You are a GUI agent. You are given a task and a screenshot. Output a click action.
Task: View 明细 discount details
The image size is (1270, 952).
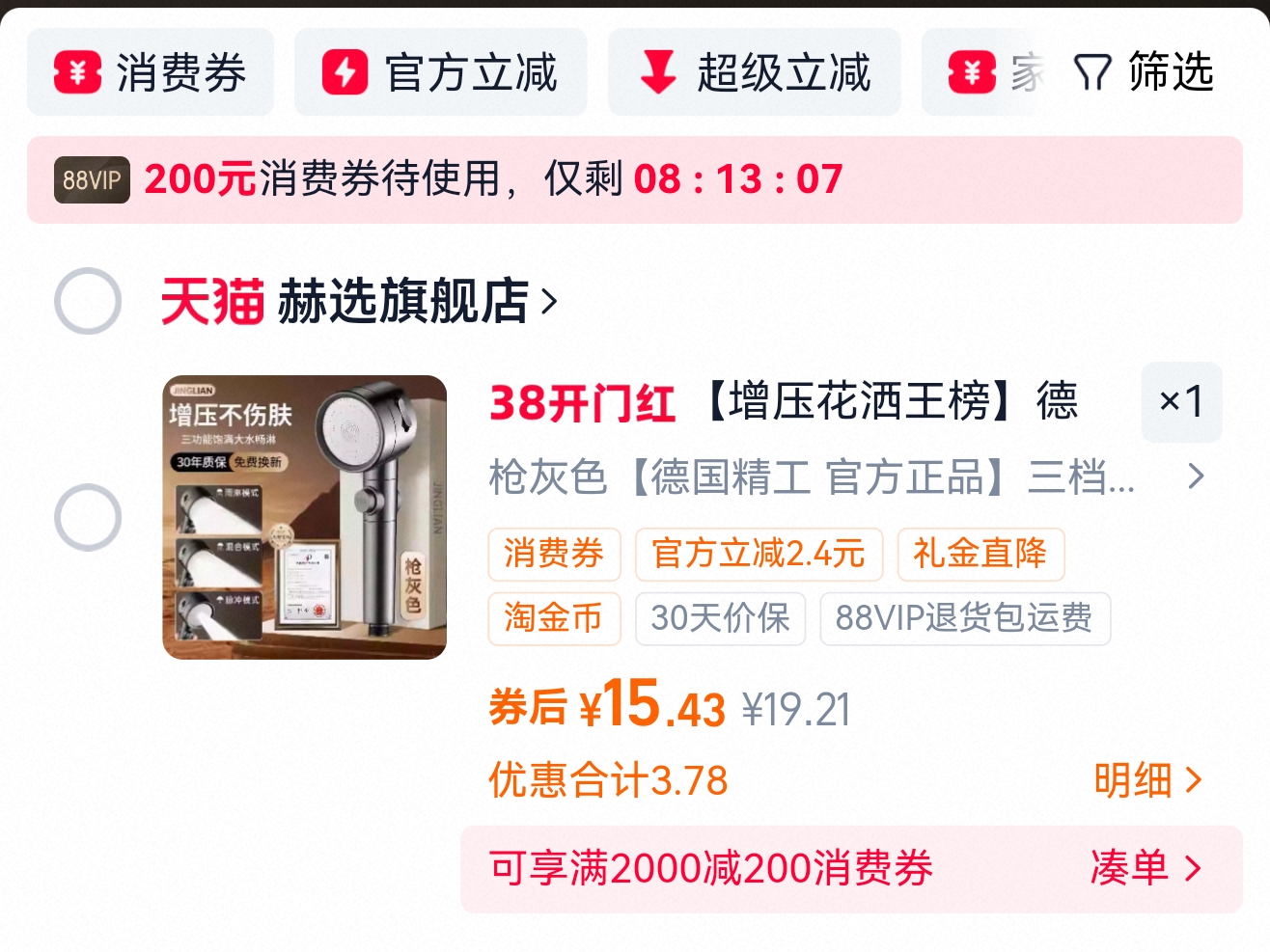point(1146,779)
